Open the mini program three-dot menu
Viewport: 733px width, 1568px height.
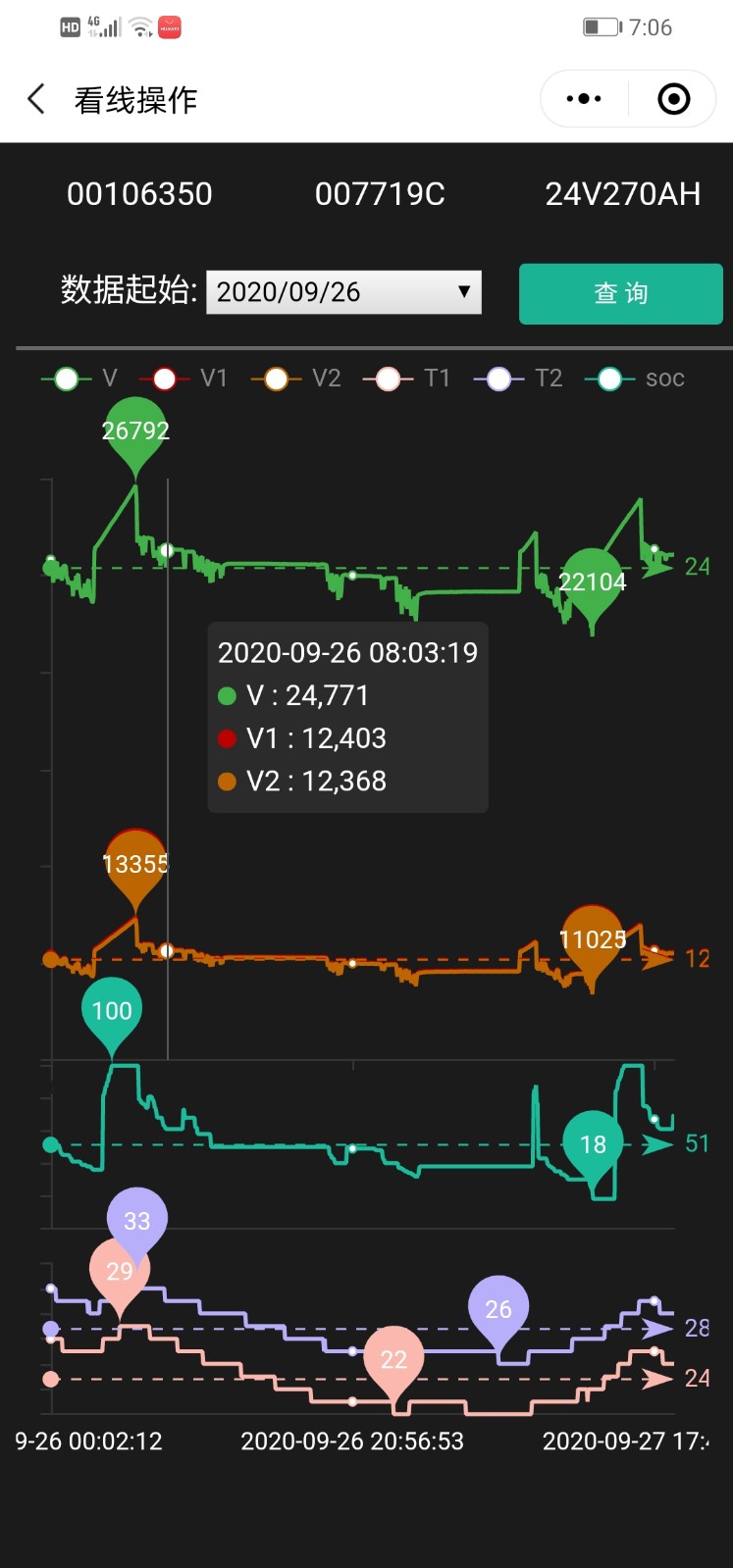click(x=584, y=99)
